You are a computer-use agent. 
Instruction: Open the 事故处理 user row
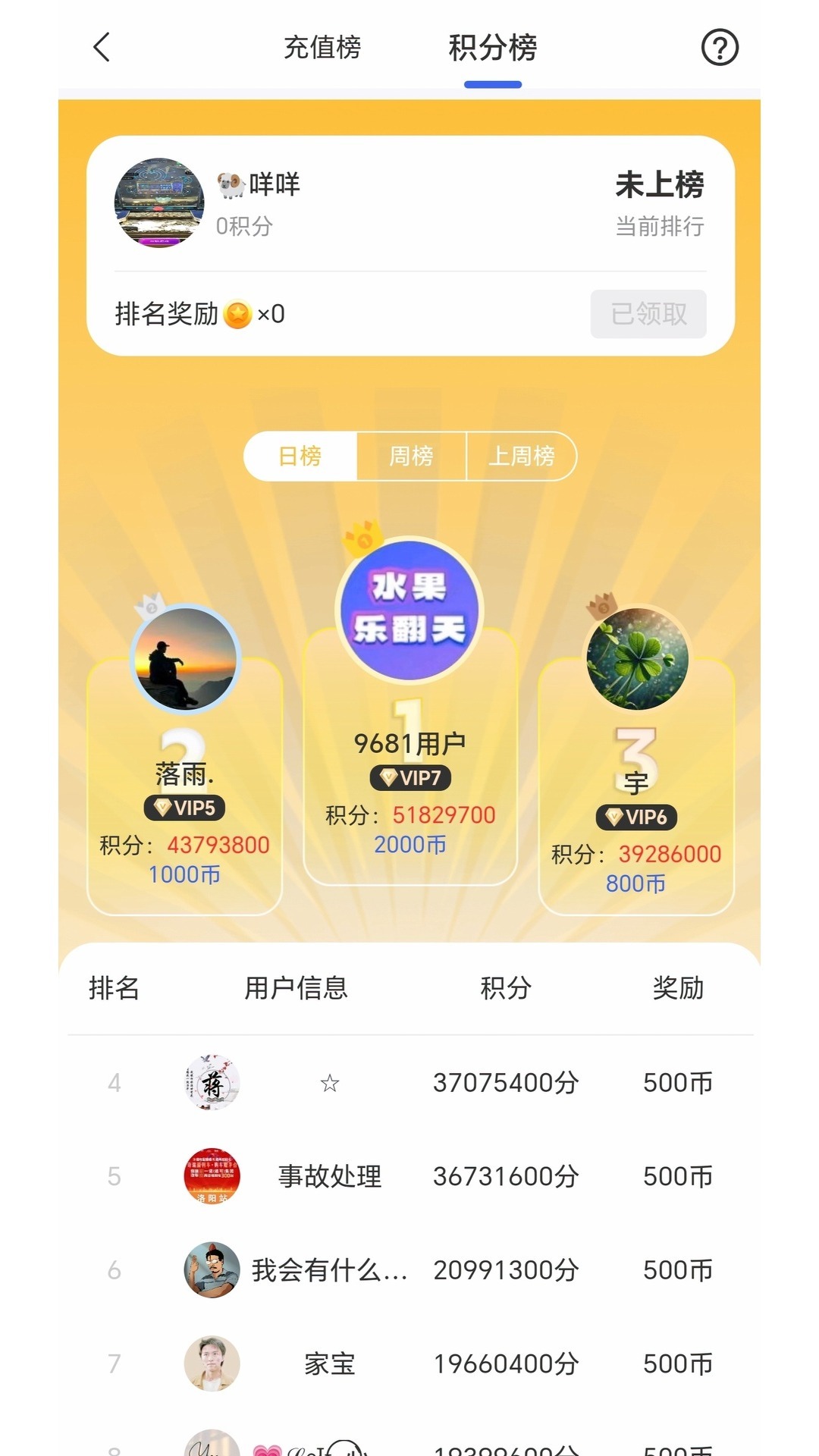pyautogui.click(x=409, y=1176)
